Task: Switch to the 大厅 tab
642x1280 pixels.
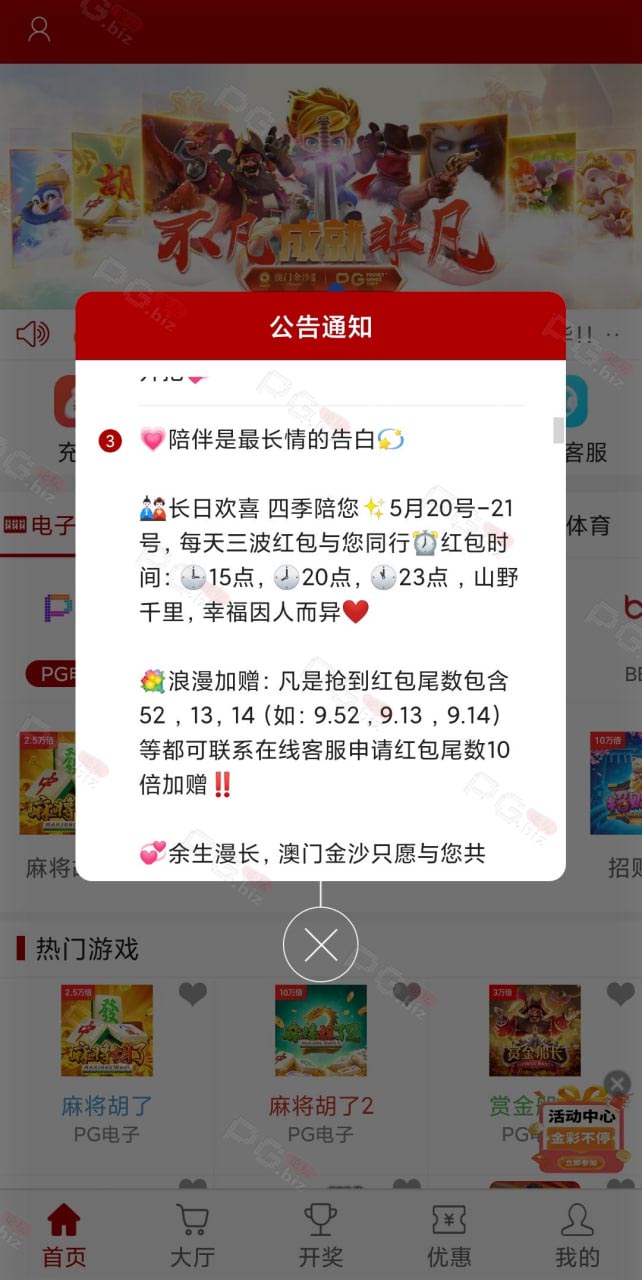Action: pos(192,1235)
